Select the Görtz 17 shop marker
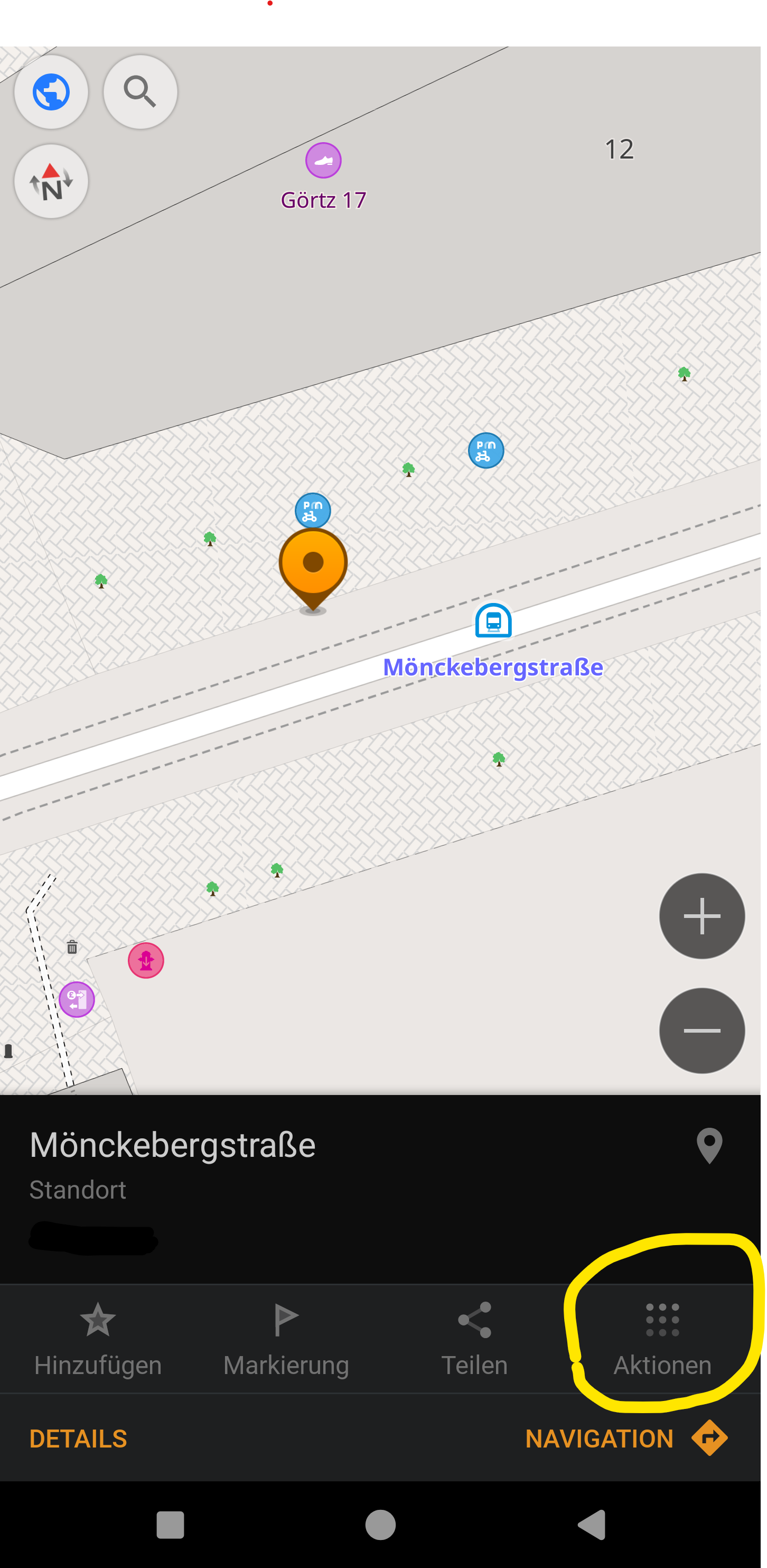 (323, 161)
